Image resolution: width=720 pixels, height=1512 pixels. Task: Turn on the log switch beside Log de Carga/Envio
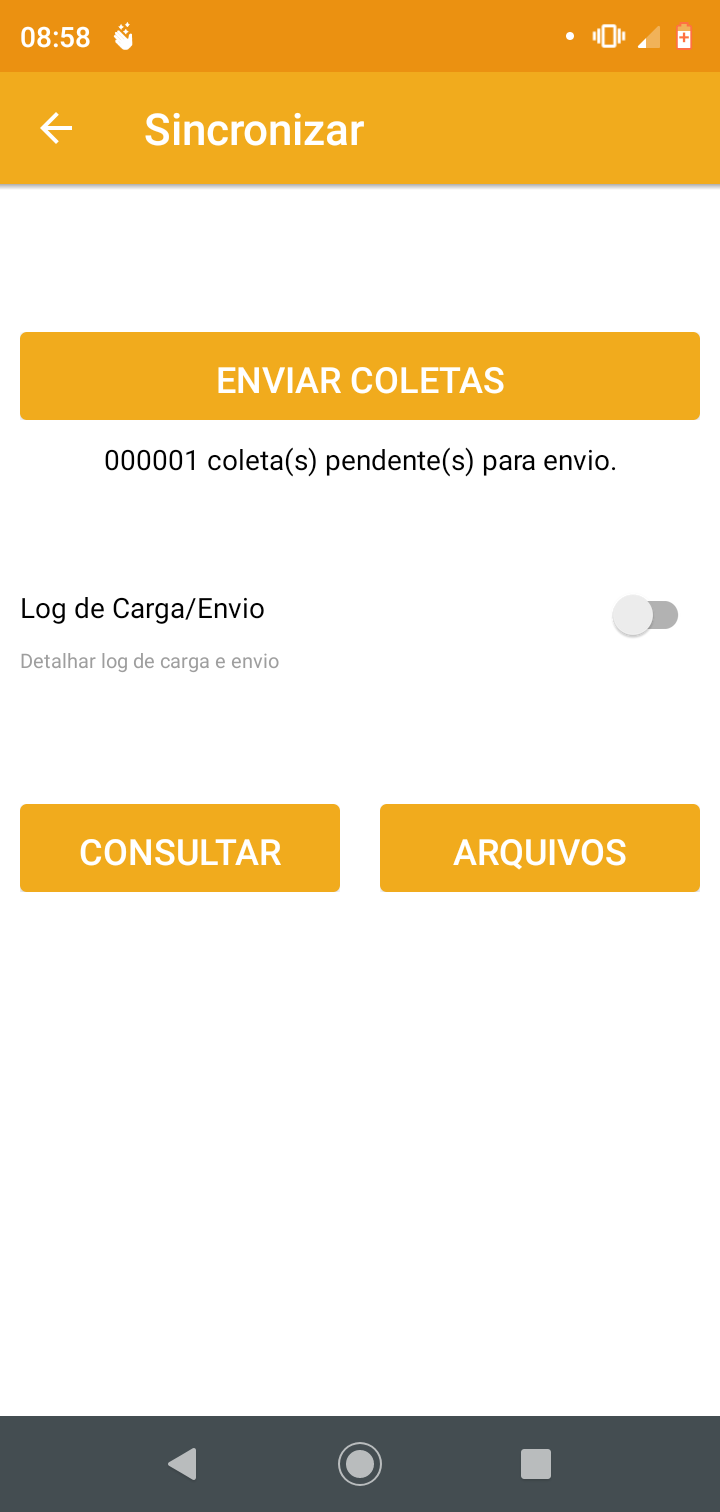647,615
